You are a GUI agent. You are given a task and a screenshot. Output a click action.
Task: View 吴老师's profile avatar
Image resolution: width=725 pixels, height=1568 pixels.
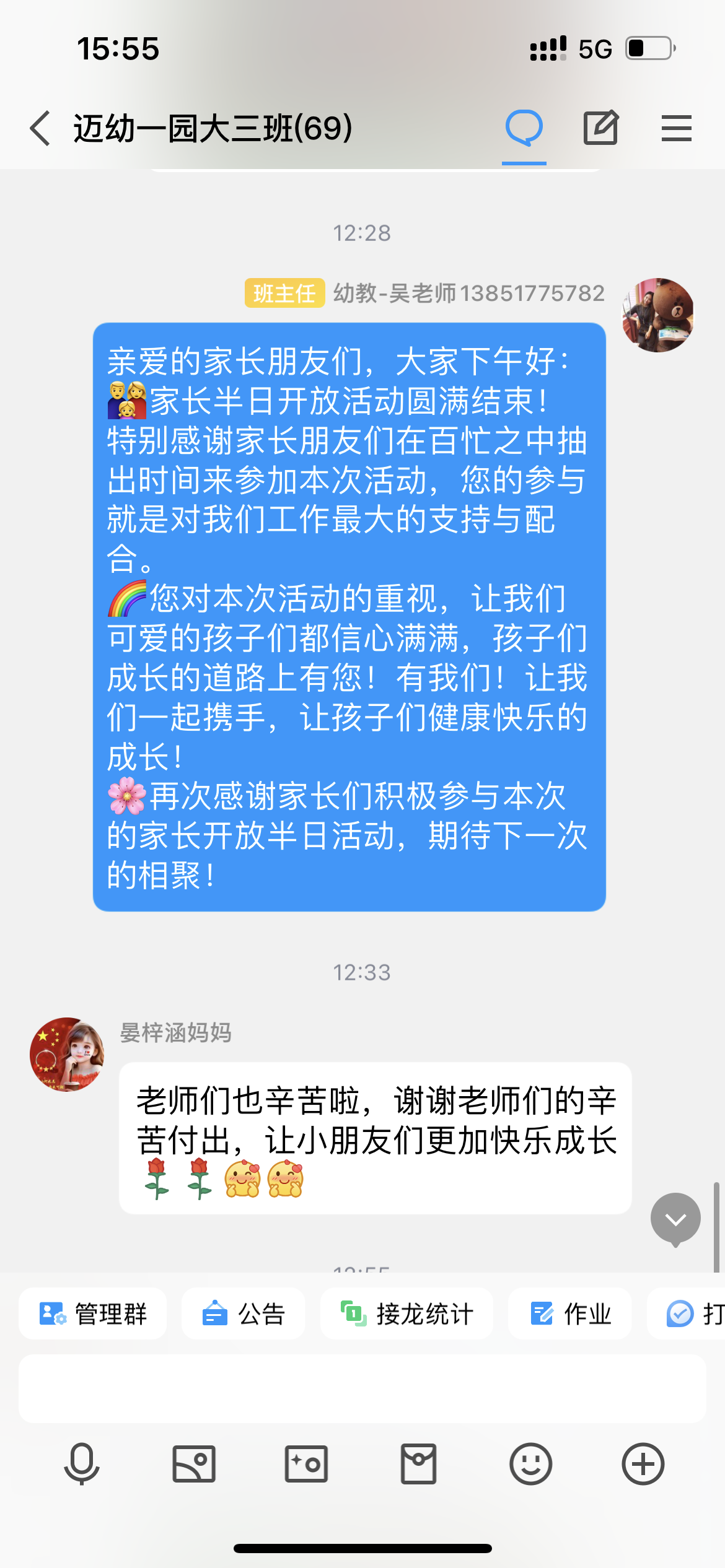point(658,315)
